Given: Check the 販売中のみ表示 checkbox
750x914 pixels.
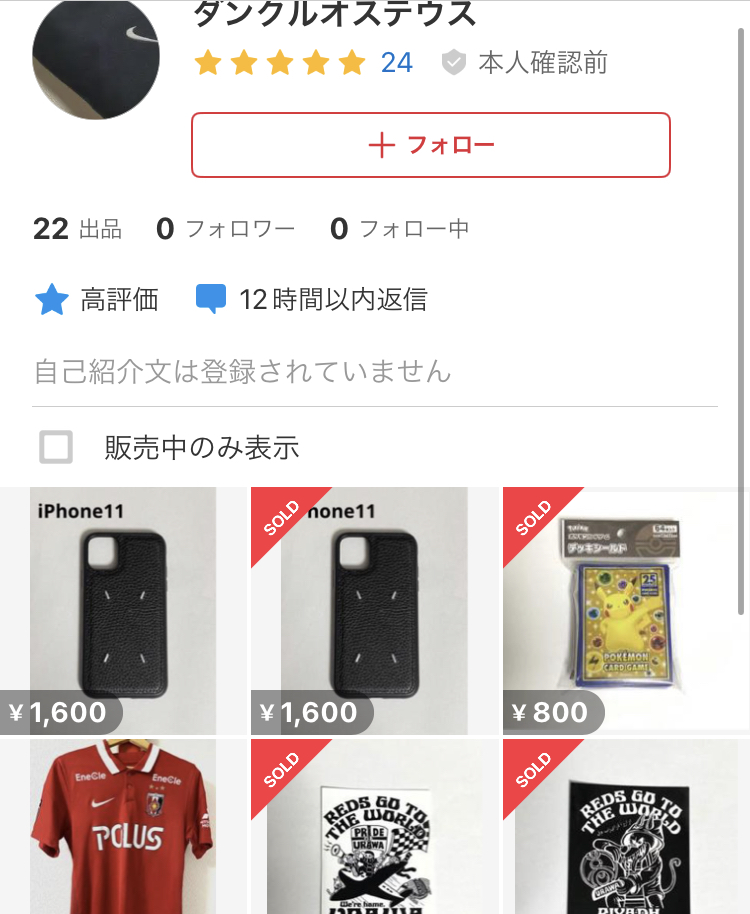Looking at the screenshot, I should coord(56,447).
